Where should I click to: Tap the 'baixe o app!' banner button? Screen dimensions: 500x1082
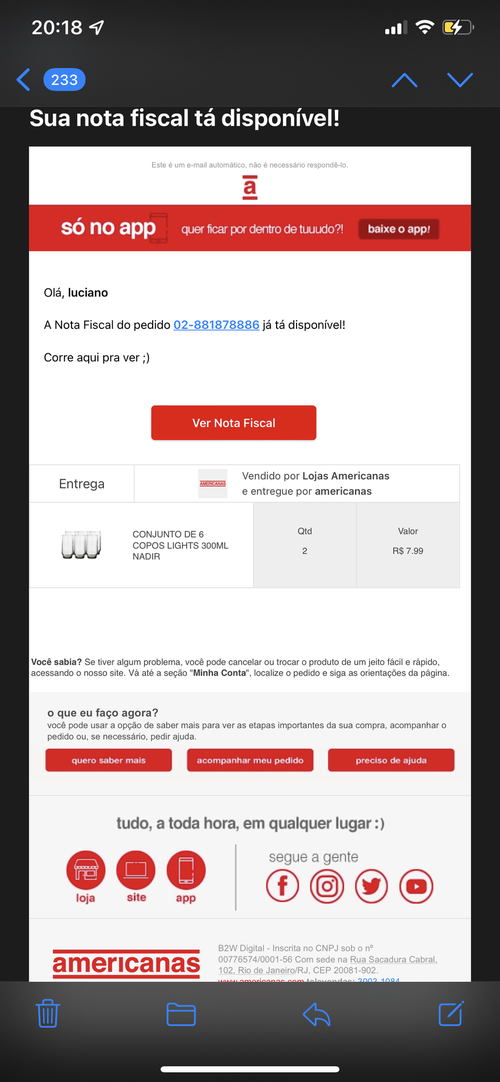tap(399, 228)
